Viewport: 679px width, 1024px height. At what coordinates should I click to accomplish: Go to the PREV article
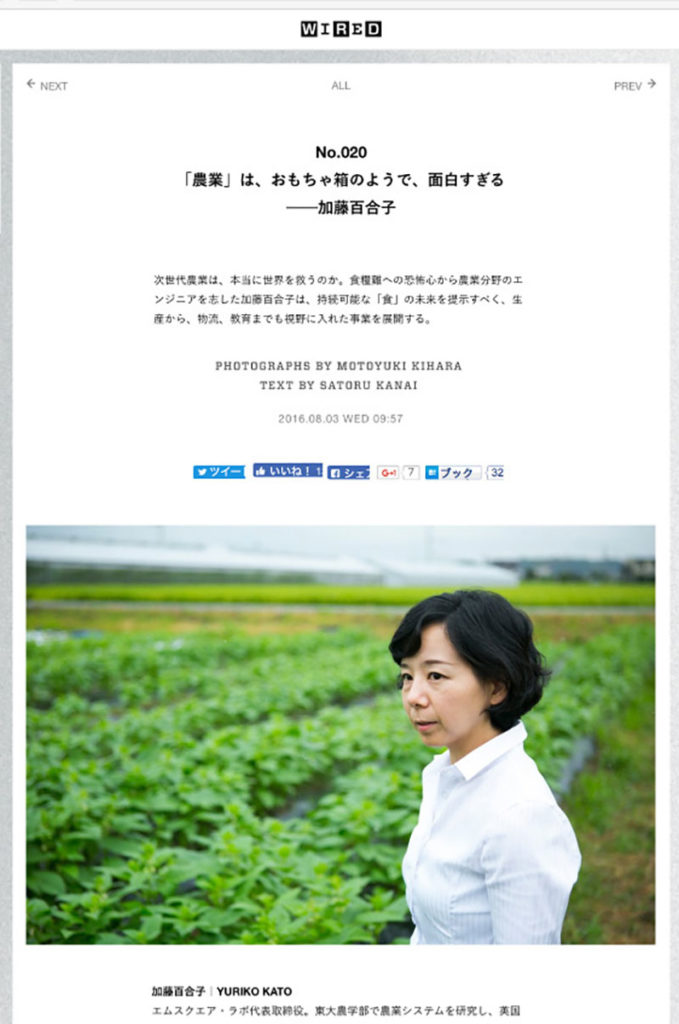tap(634, 86)
